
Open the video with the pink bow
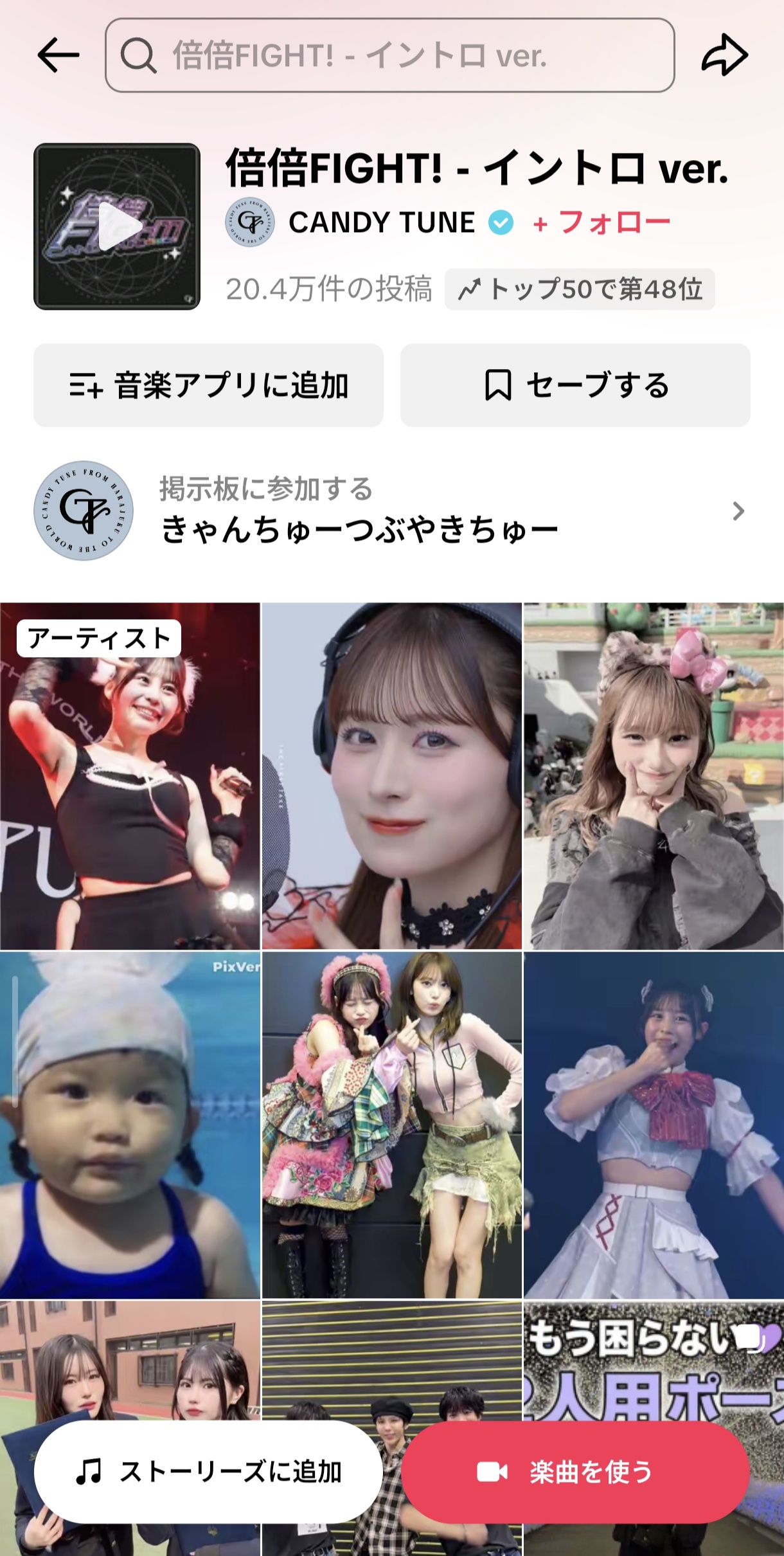point(654,775)
